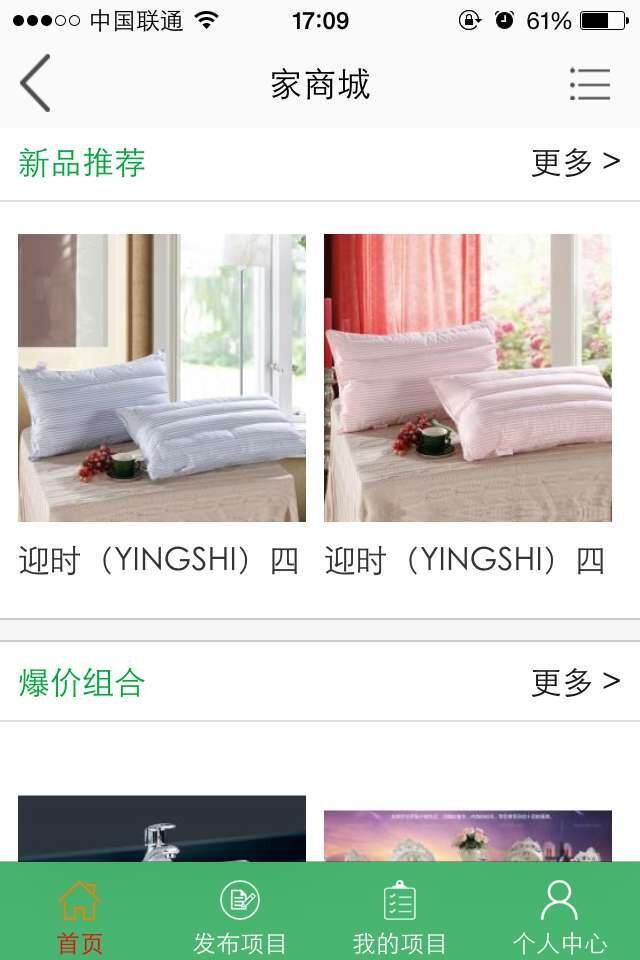Open the faucet product in 爆价组合
640x960 pixels.
point(161,830)
